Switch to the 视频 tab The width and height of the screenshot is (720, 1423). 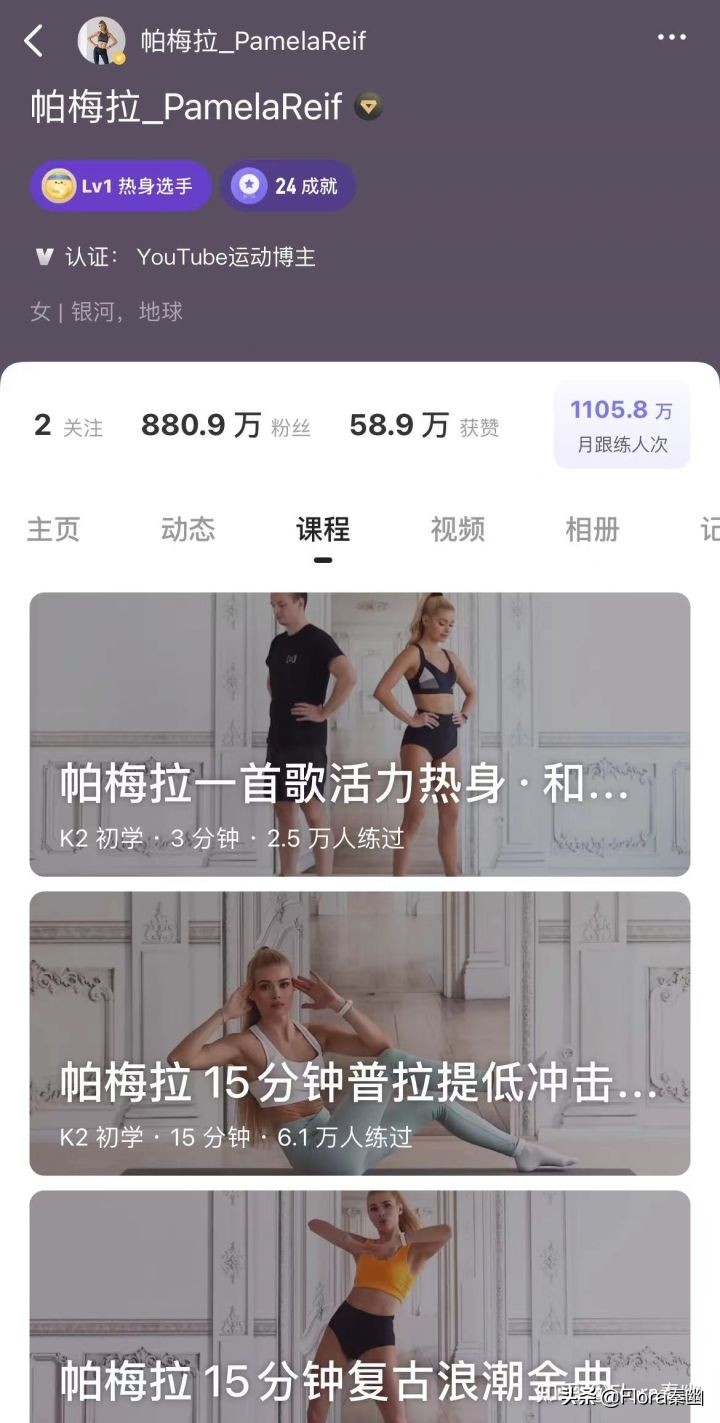pyautogui.click(x=457, y=530)
